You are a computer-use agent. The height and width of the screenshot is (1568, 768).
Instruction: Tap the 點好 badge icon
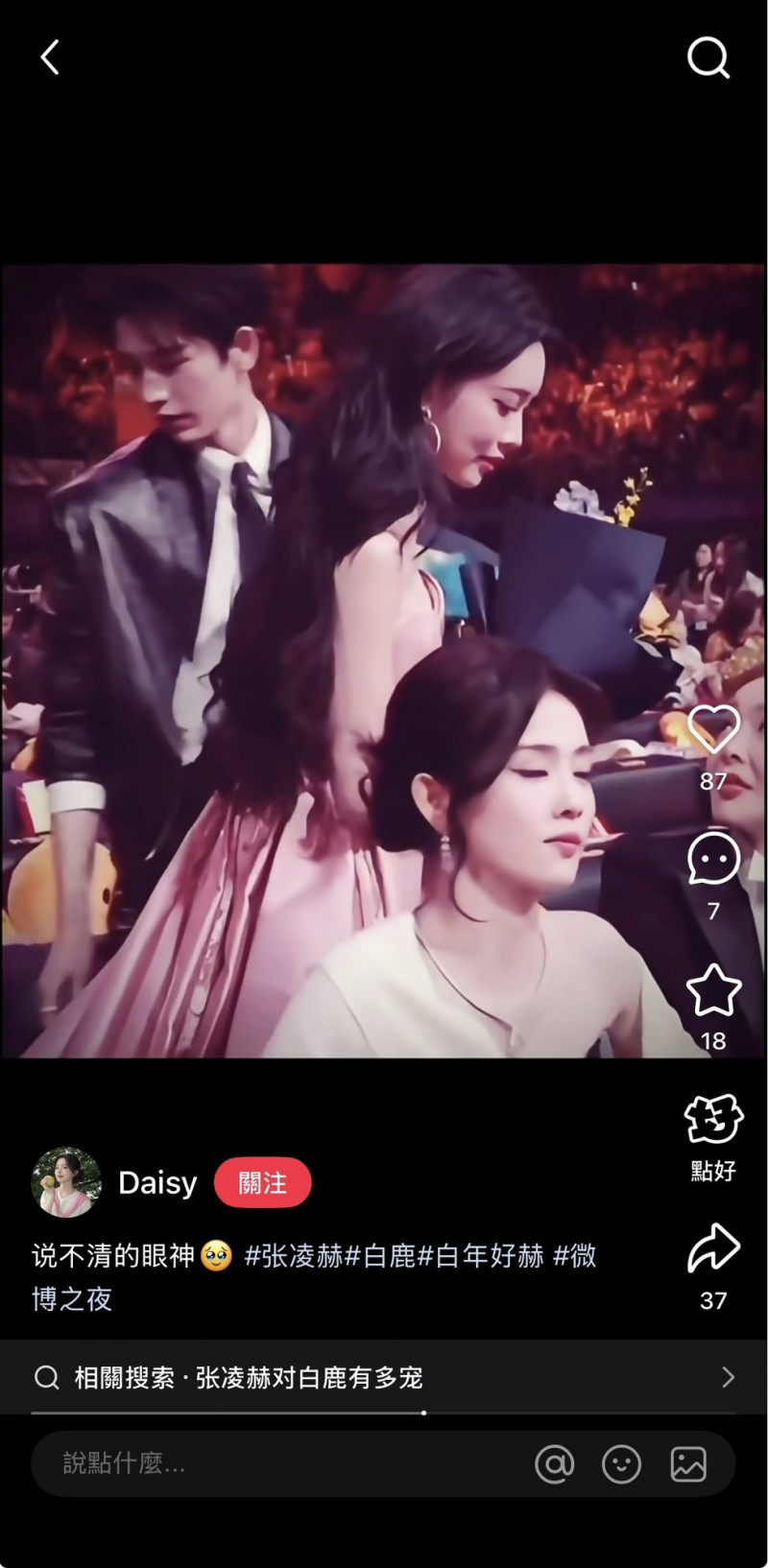click(713, 1120)
